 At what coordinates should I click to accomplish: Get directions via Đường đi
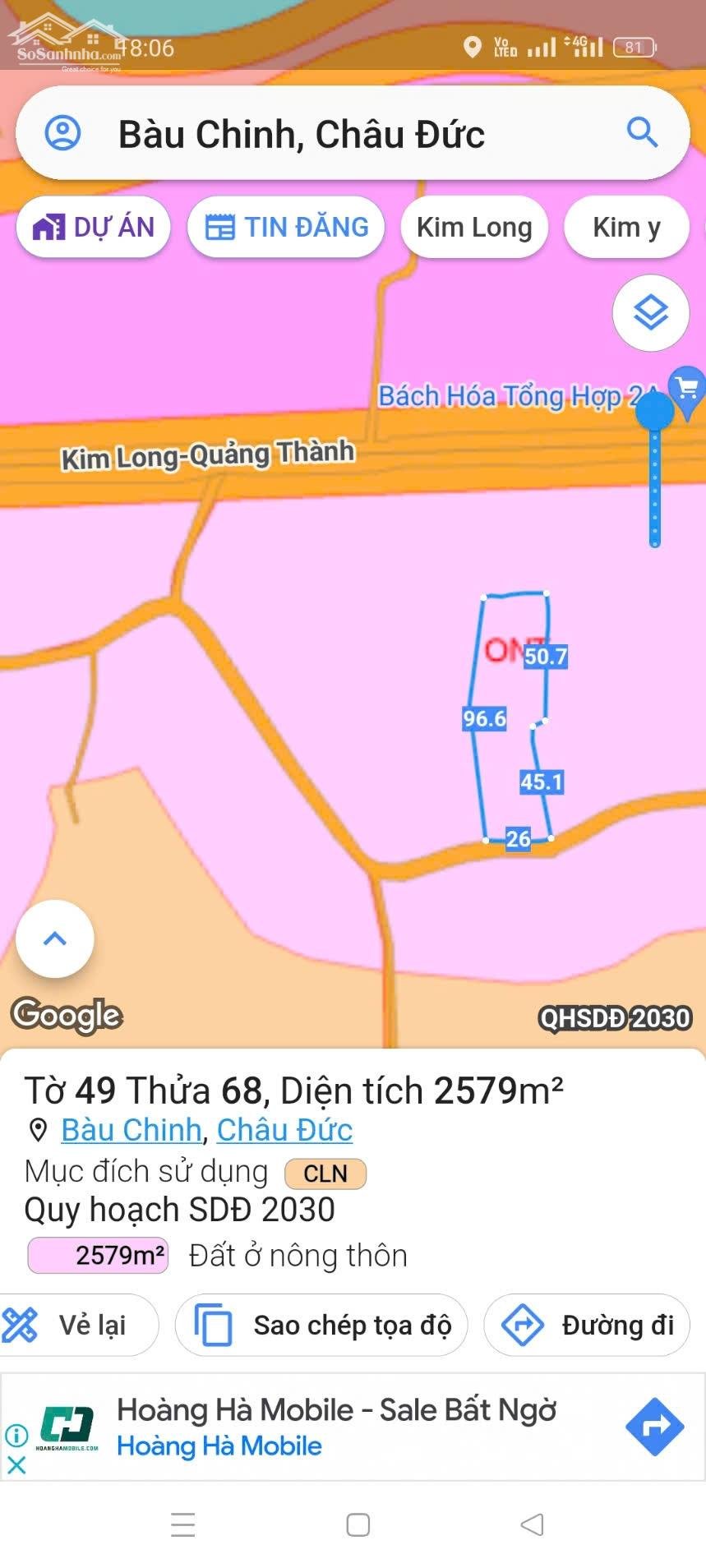587,1325
